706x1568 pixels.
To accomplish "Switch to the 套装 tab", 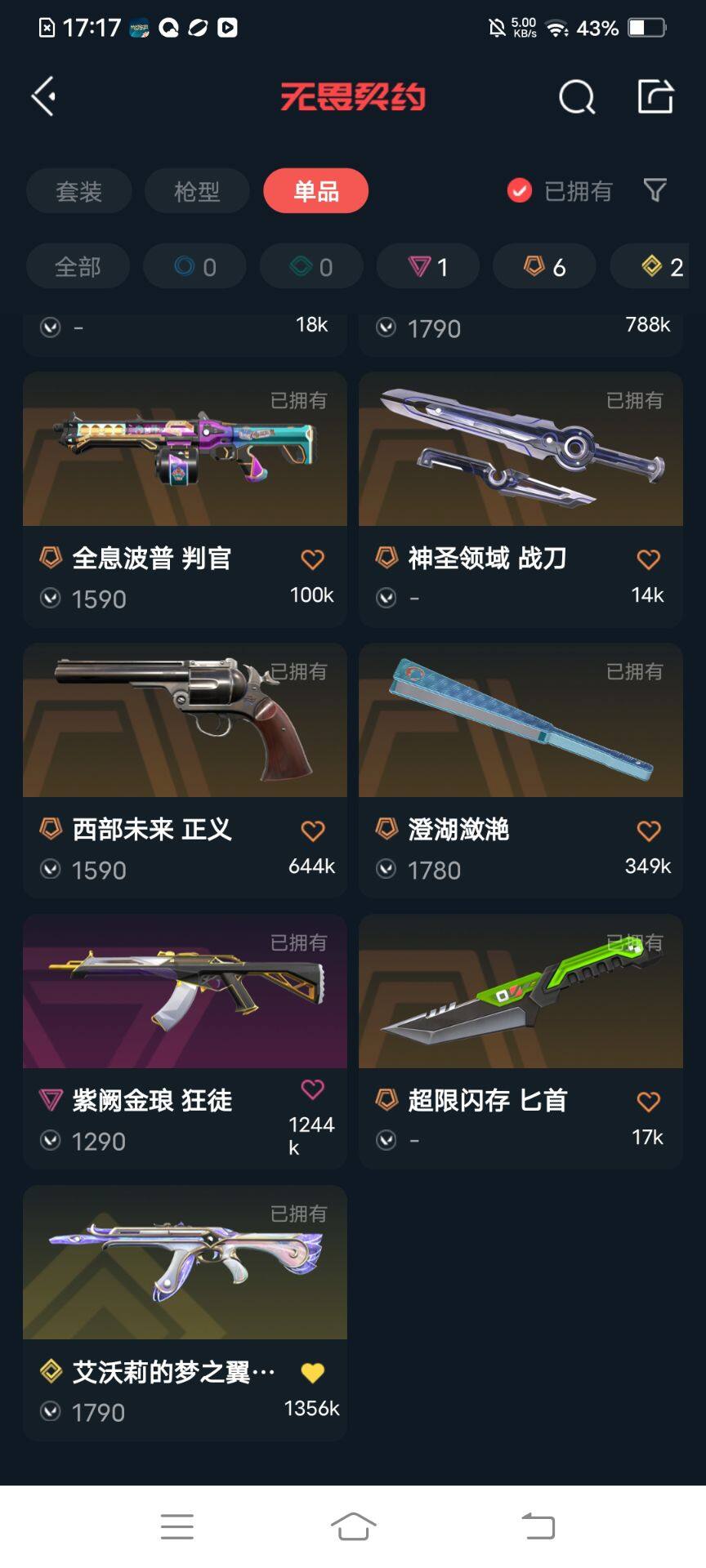I will [78, 191].
